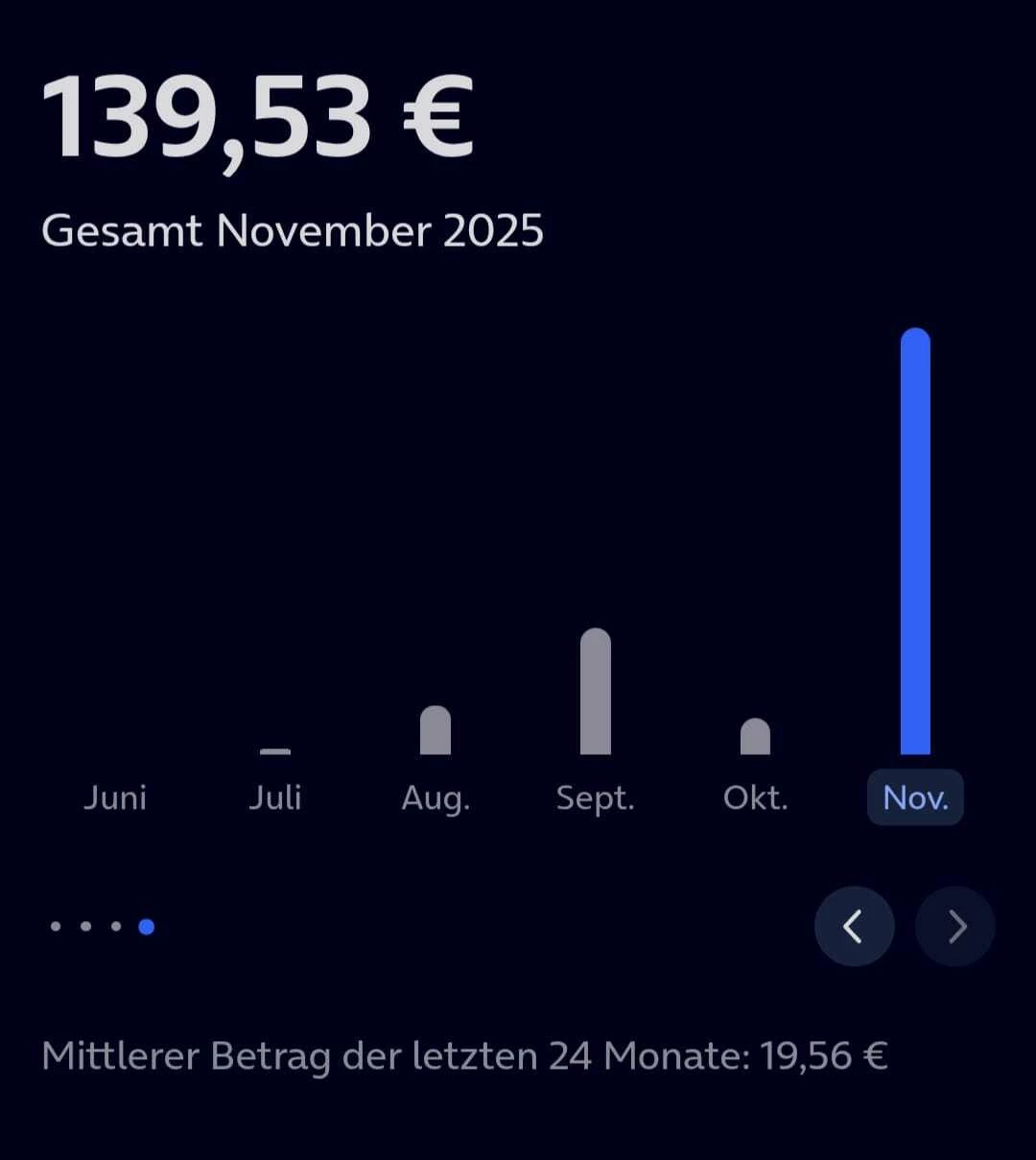
Task: Select the Juni month
Action: pyautogui.click(x=115, y=797)
